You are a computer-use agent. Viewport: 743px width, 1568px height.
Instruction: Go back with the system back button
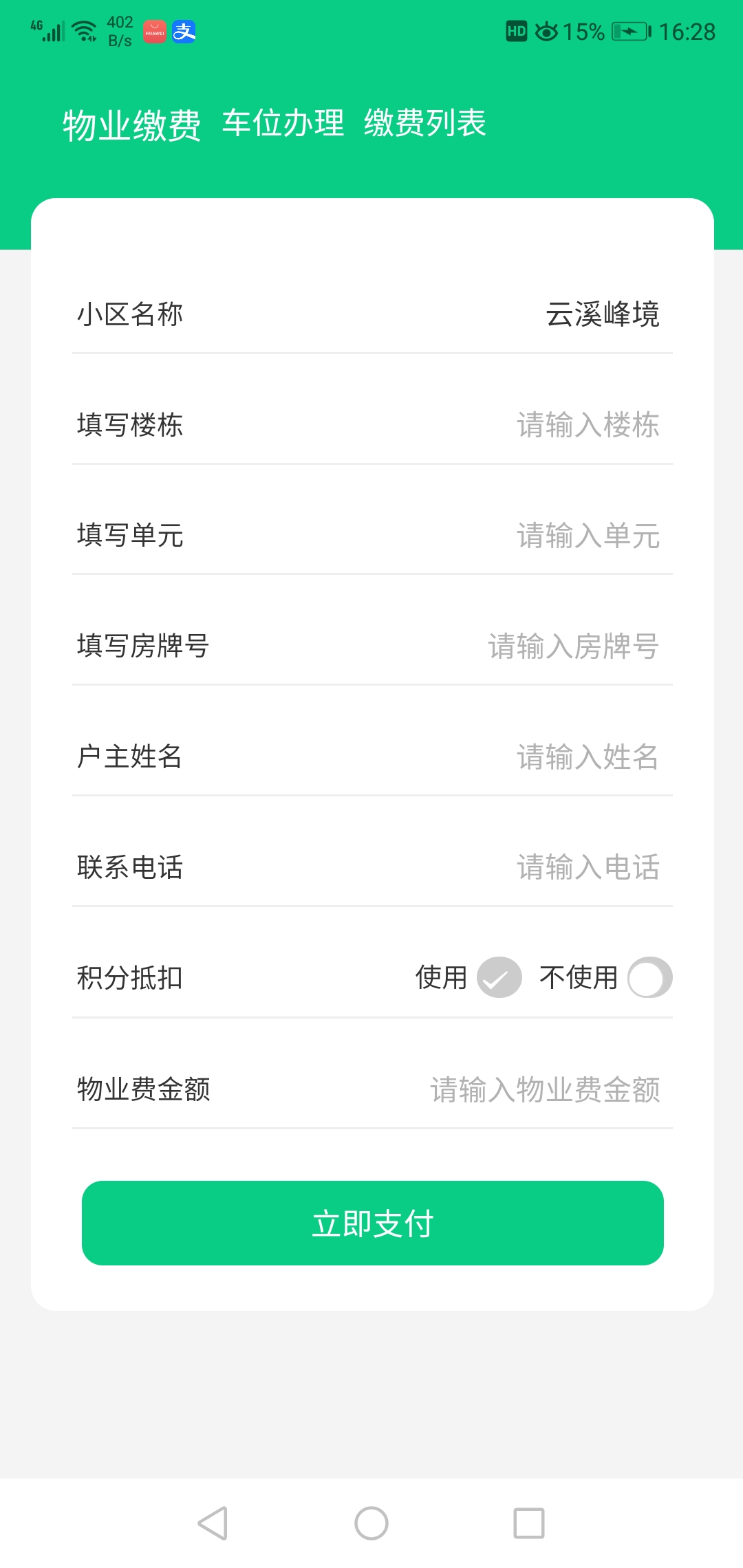pyautogui.click(x=213, y=1523)
